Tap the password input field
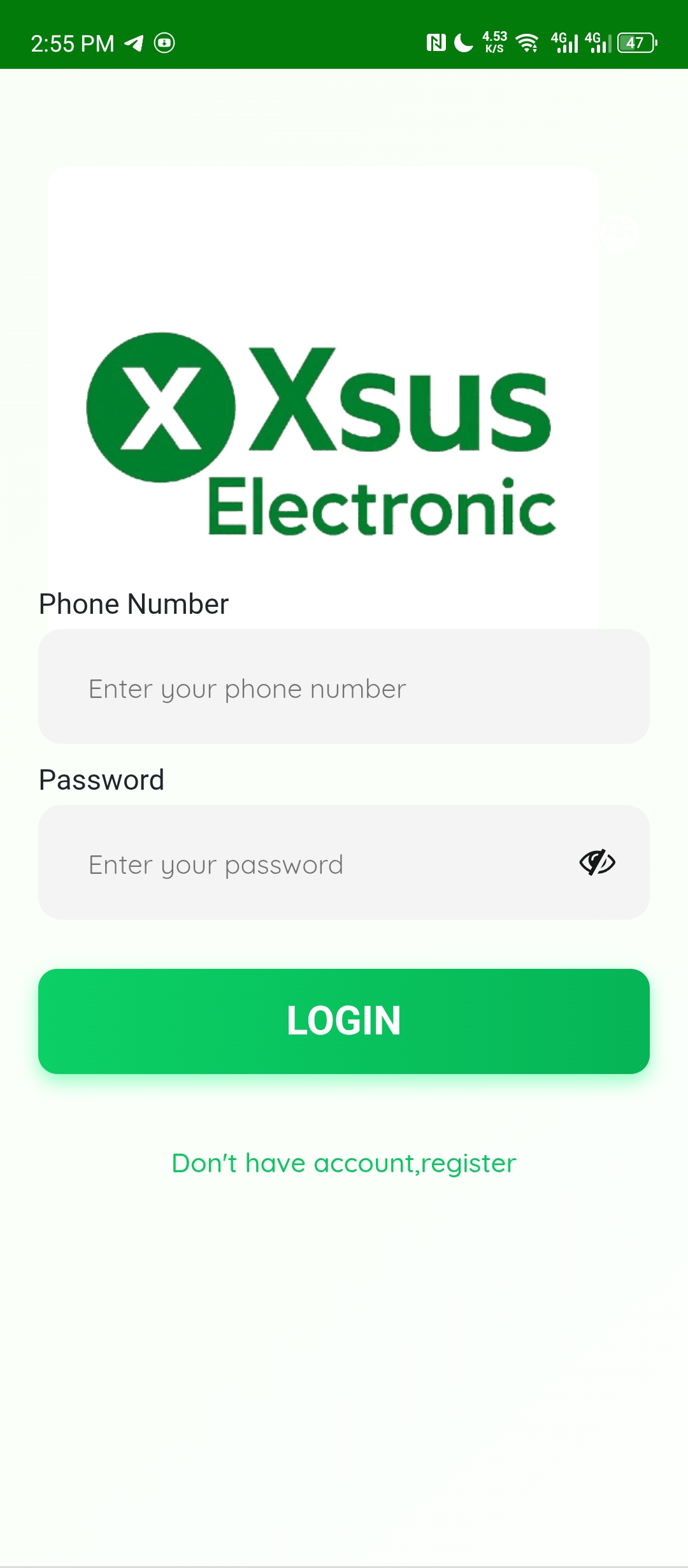Screen dimensions: 688x1568 coord(344,862)
